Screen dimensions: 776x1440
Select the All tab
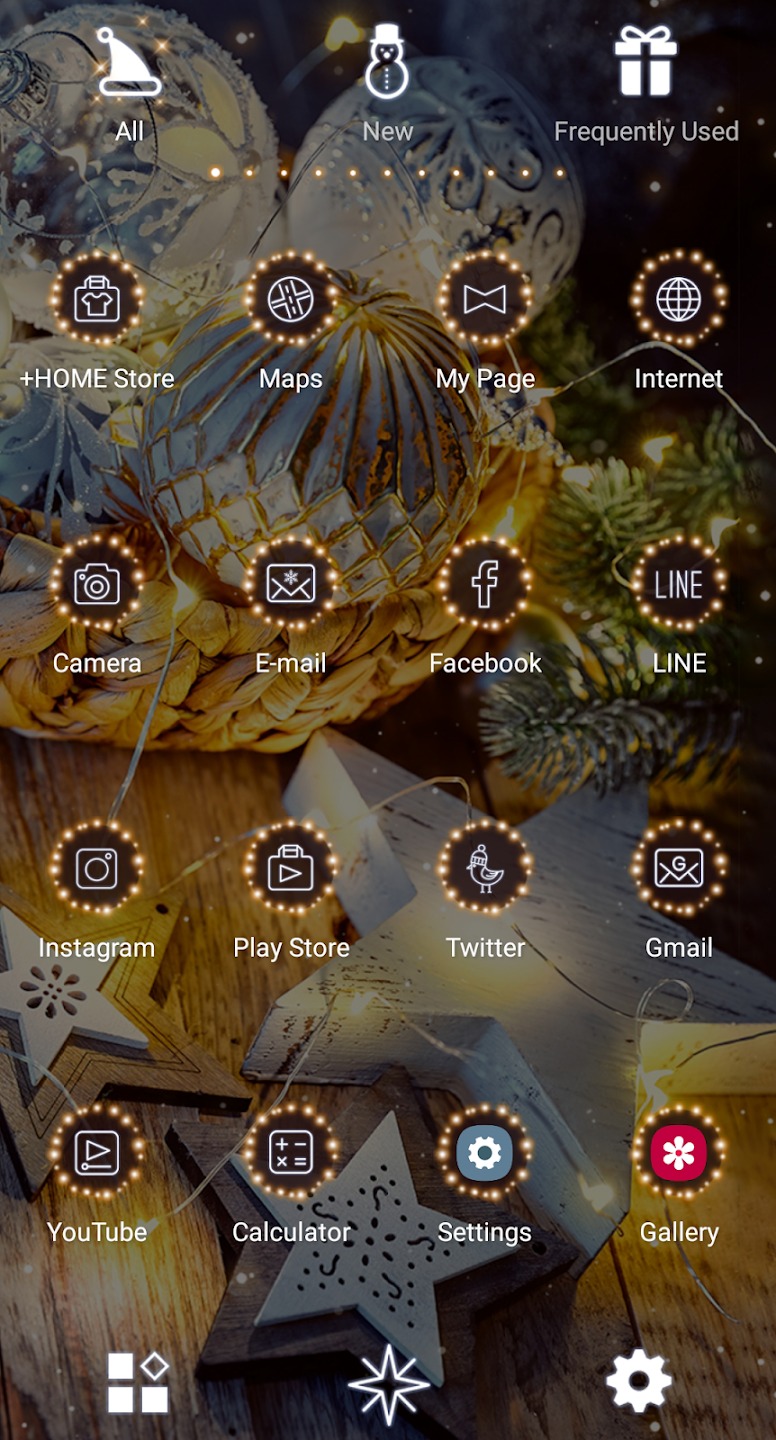129,85
